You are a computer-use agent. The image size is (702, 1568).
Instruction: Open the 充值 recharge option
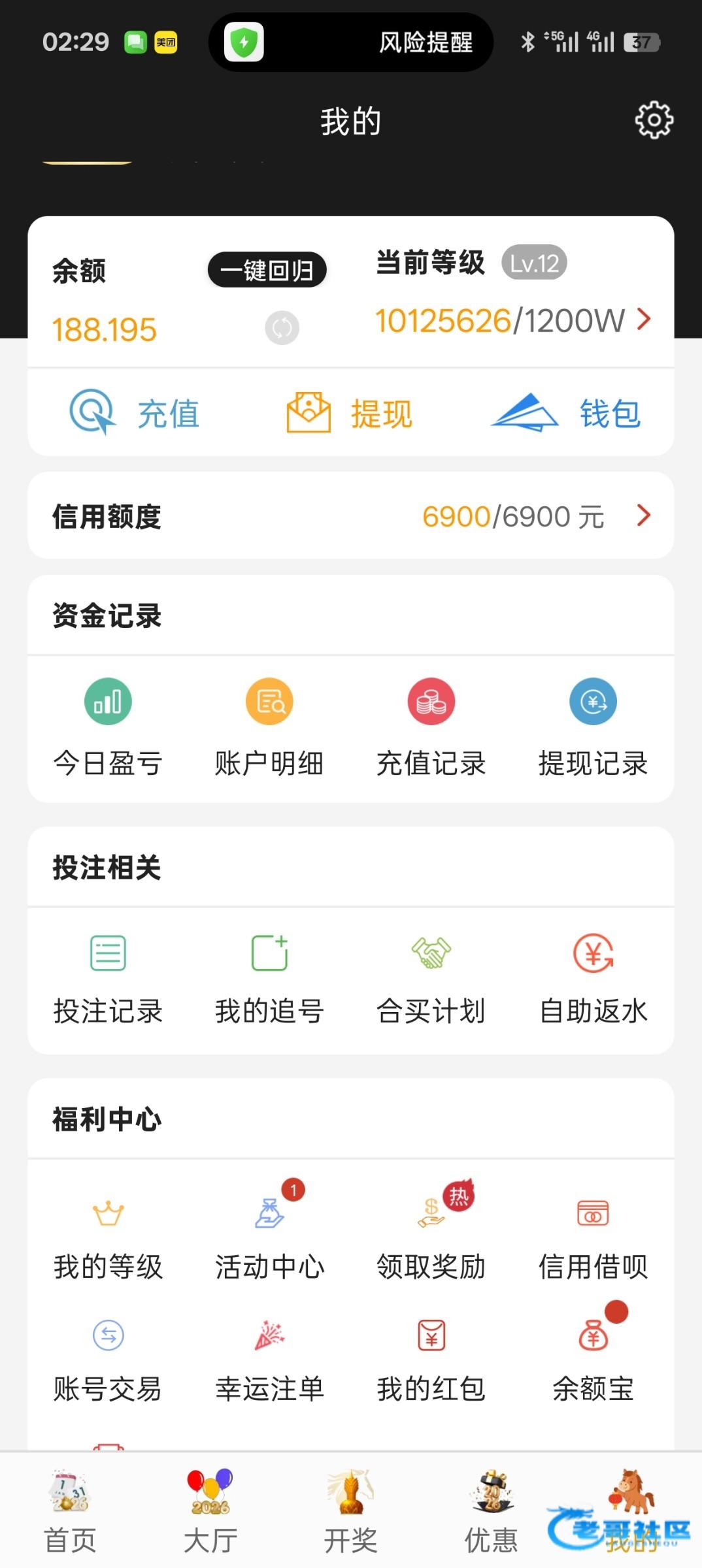coord(135,413)
